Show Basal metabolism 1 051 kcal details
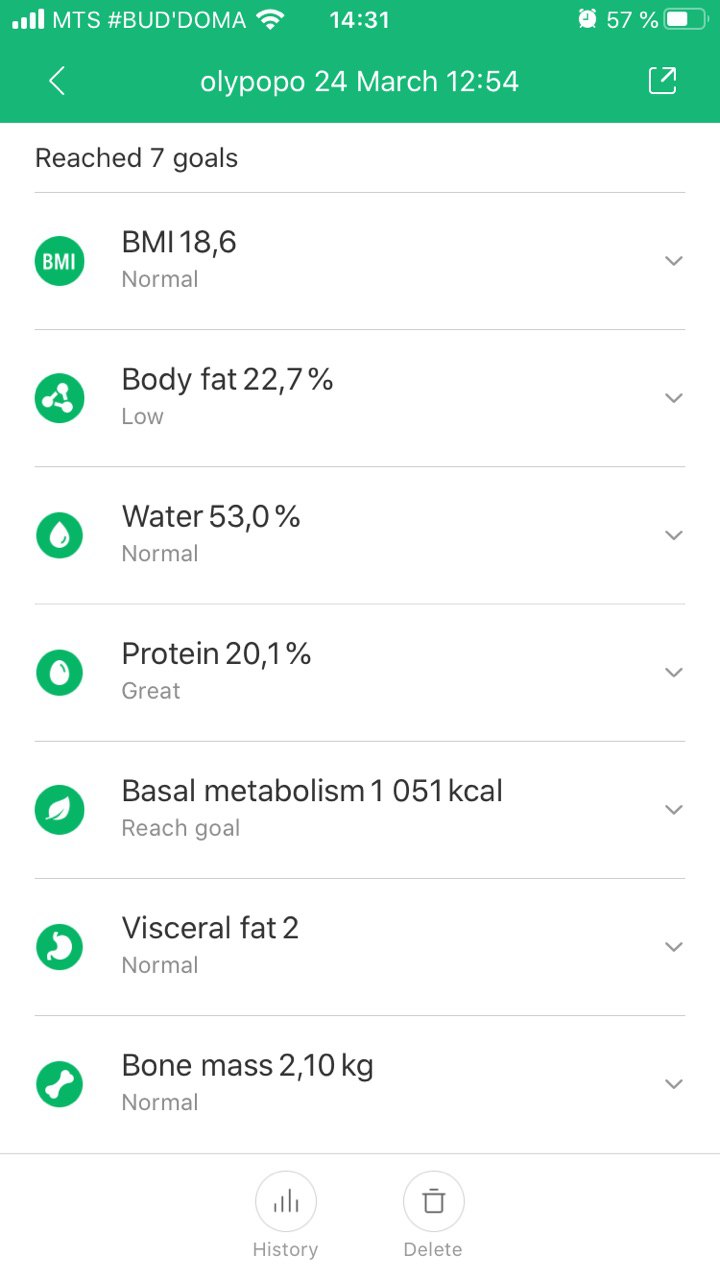The image size is (720, 1280). [x=360, y=809]
